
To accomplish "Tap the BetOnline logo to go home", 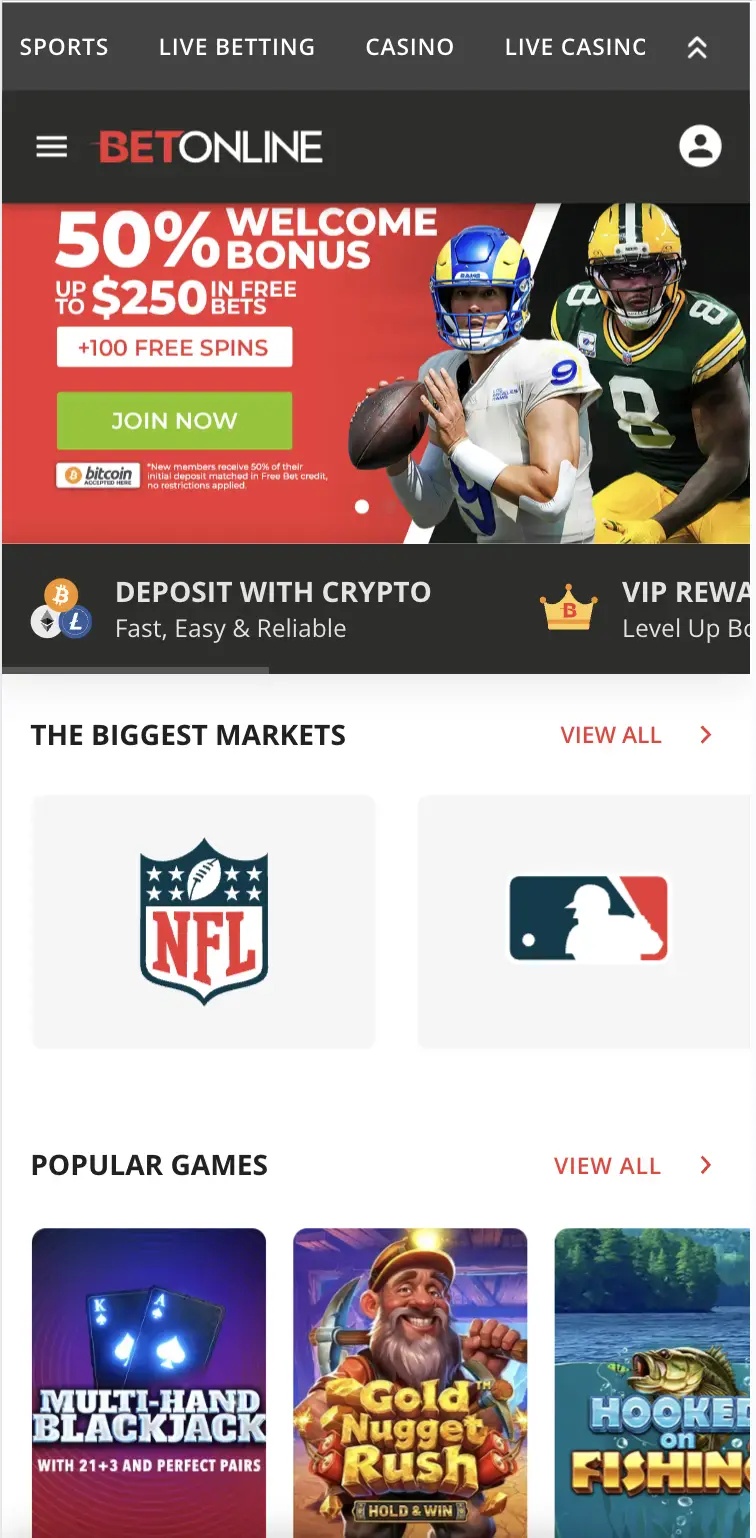I will (x=211, y=147).
